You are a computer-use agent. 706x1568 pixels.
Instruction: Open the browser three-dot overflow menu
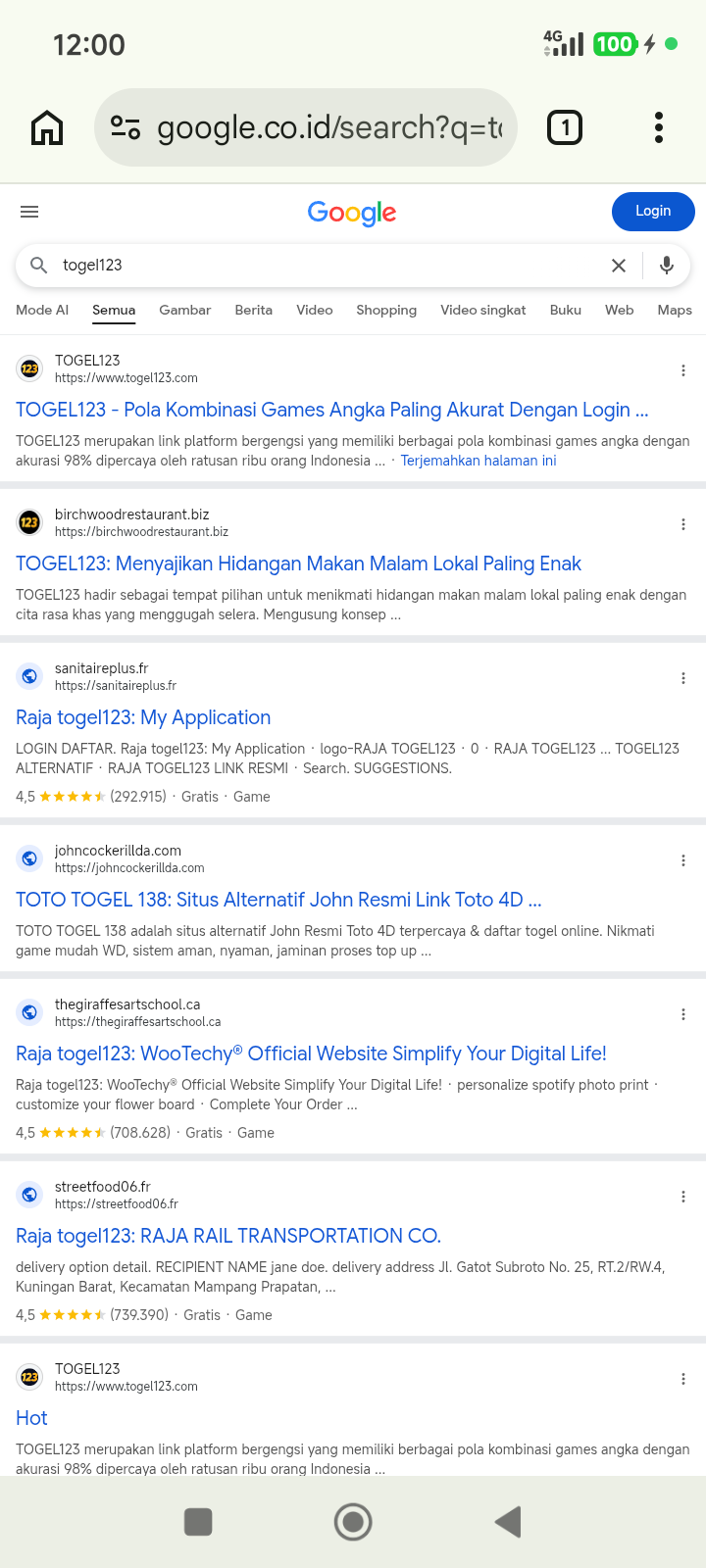[659, 127]
